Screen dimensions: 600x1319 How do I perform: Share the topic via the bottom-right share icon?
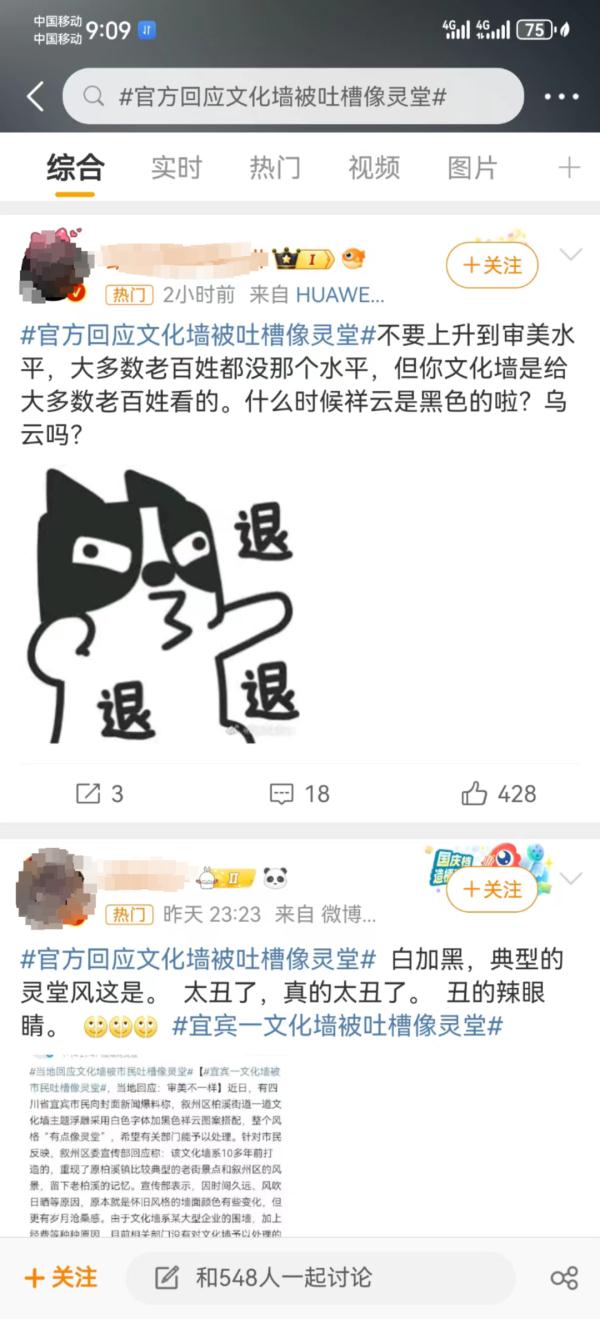click(564, 1278)
